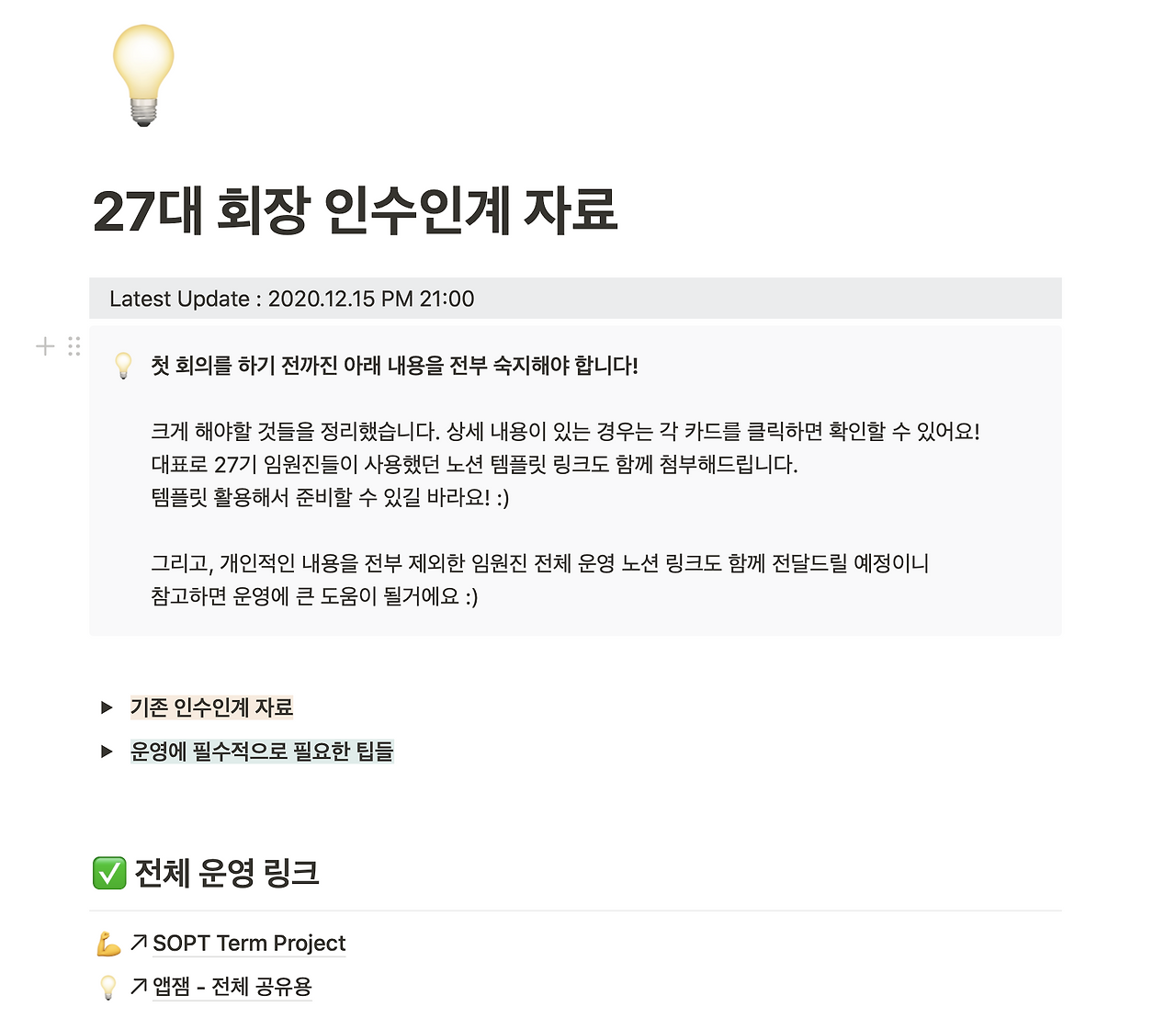Screen dimensions: 1176x1029
Task: Expand the 운영에 필수적으로 필요한 팁들 toggle
Action: click(107, 752)
